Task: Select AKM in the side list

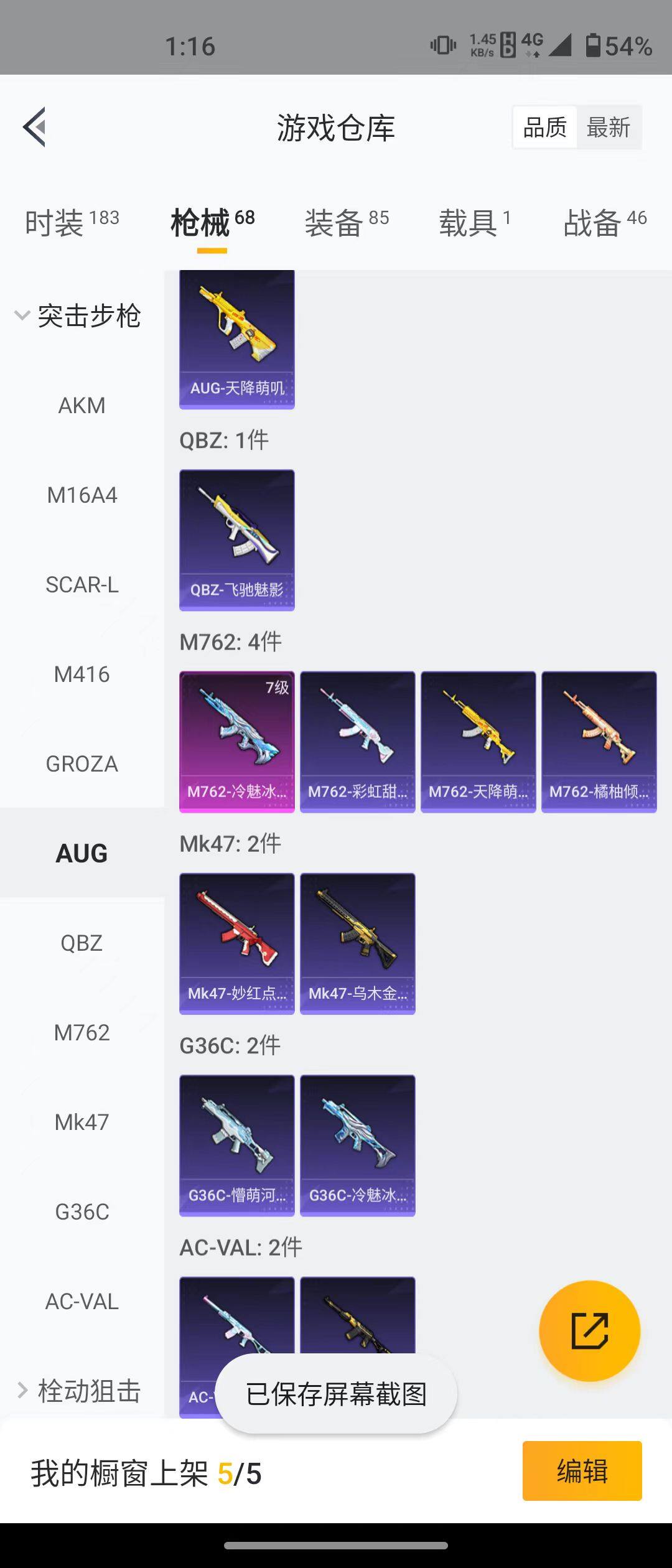Action: 82,406
